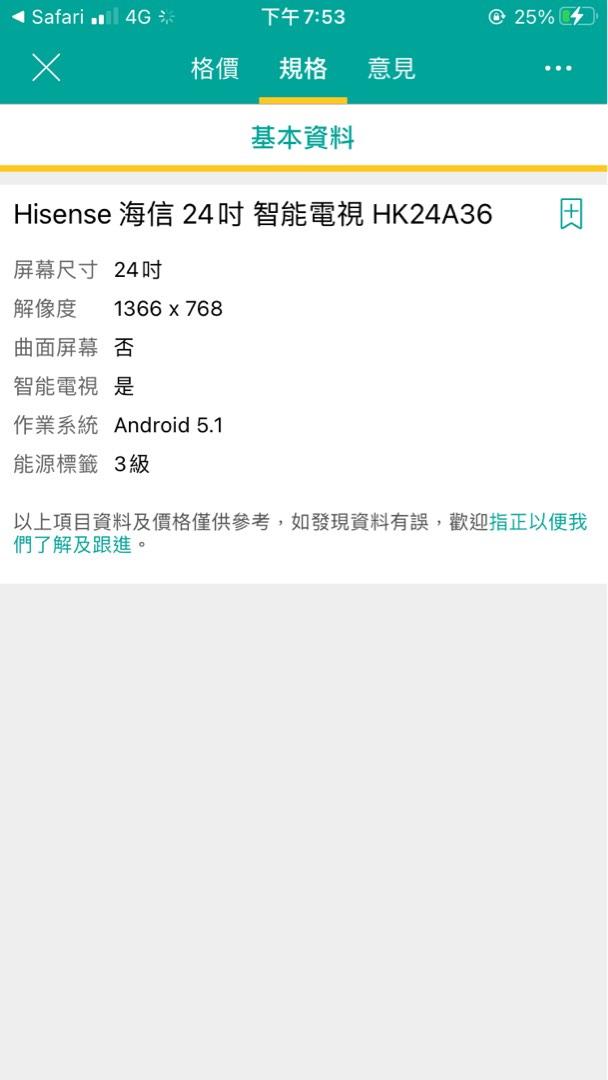Select the 規格 tab
The width and height of the screenshot is (608, 1080).
coord(303,69)
